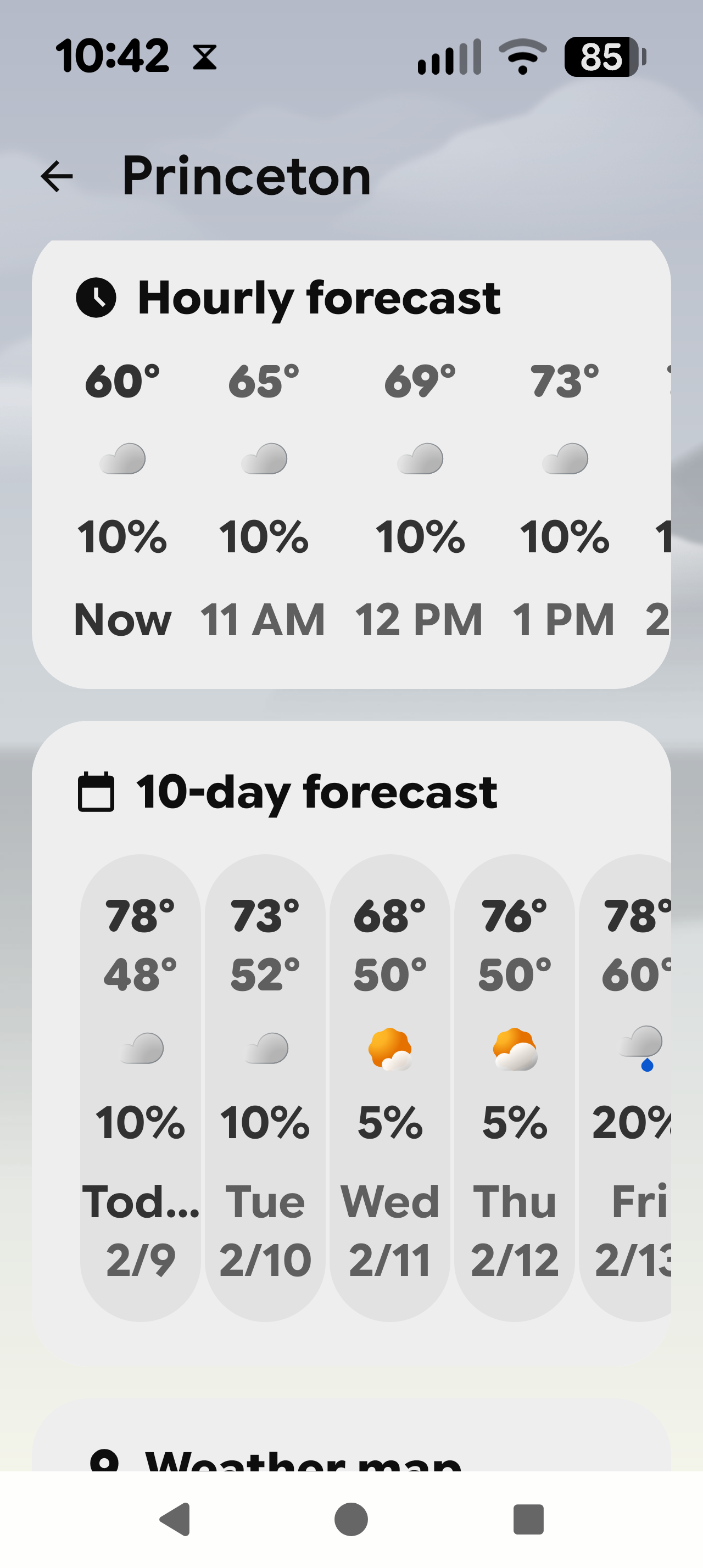The image size is (703, 1568).
Task: Tap the system home button
Action: (351, 1519)
